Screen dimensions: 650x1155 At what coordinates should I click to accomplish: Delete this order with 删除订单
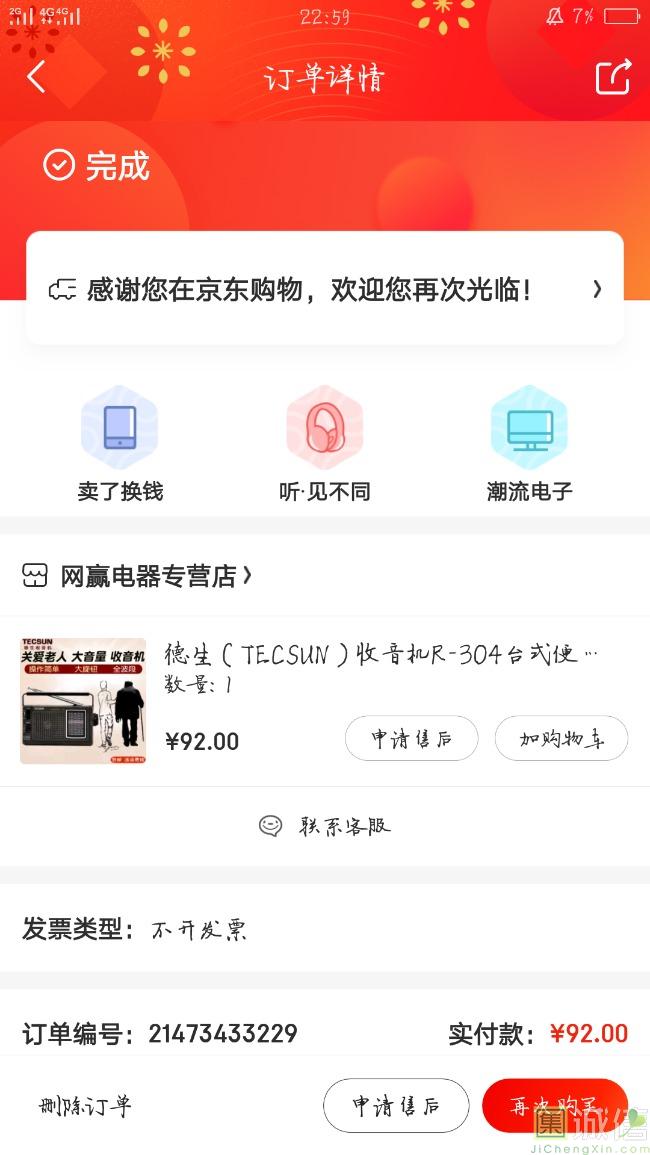[x=85, y=1106]
